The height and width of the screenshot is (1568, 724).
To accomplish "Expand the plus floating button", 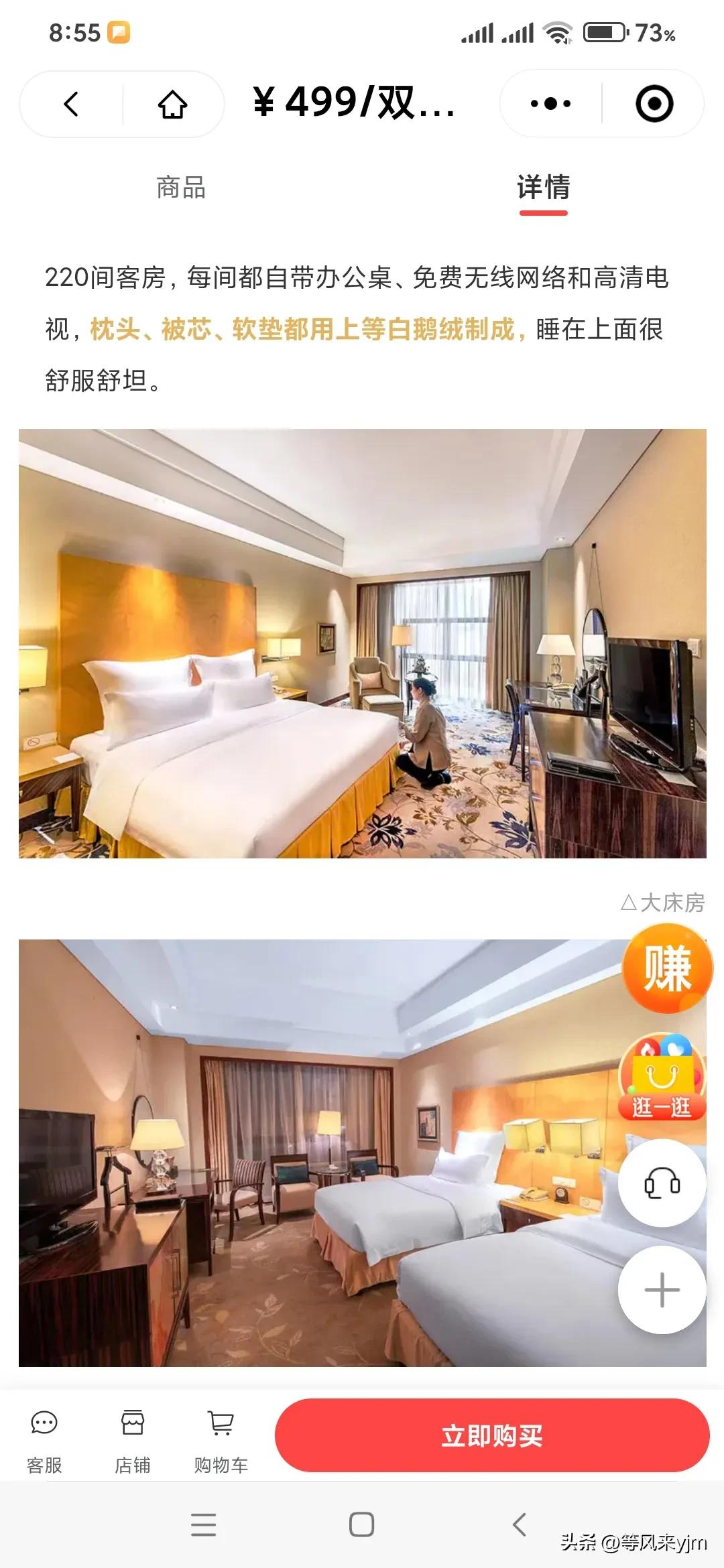I will (662, 1290).
